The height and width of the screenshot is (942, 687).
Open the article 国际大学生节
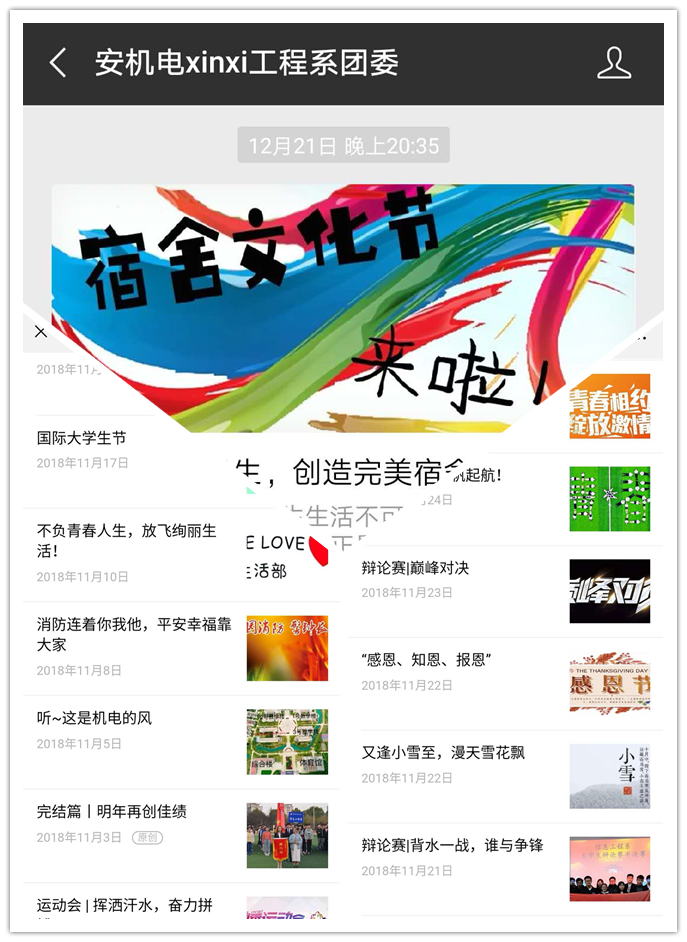(82, 438)
